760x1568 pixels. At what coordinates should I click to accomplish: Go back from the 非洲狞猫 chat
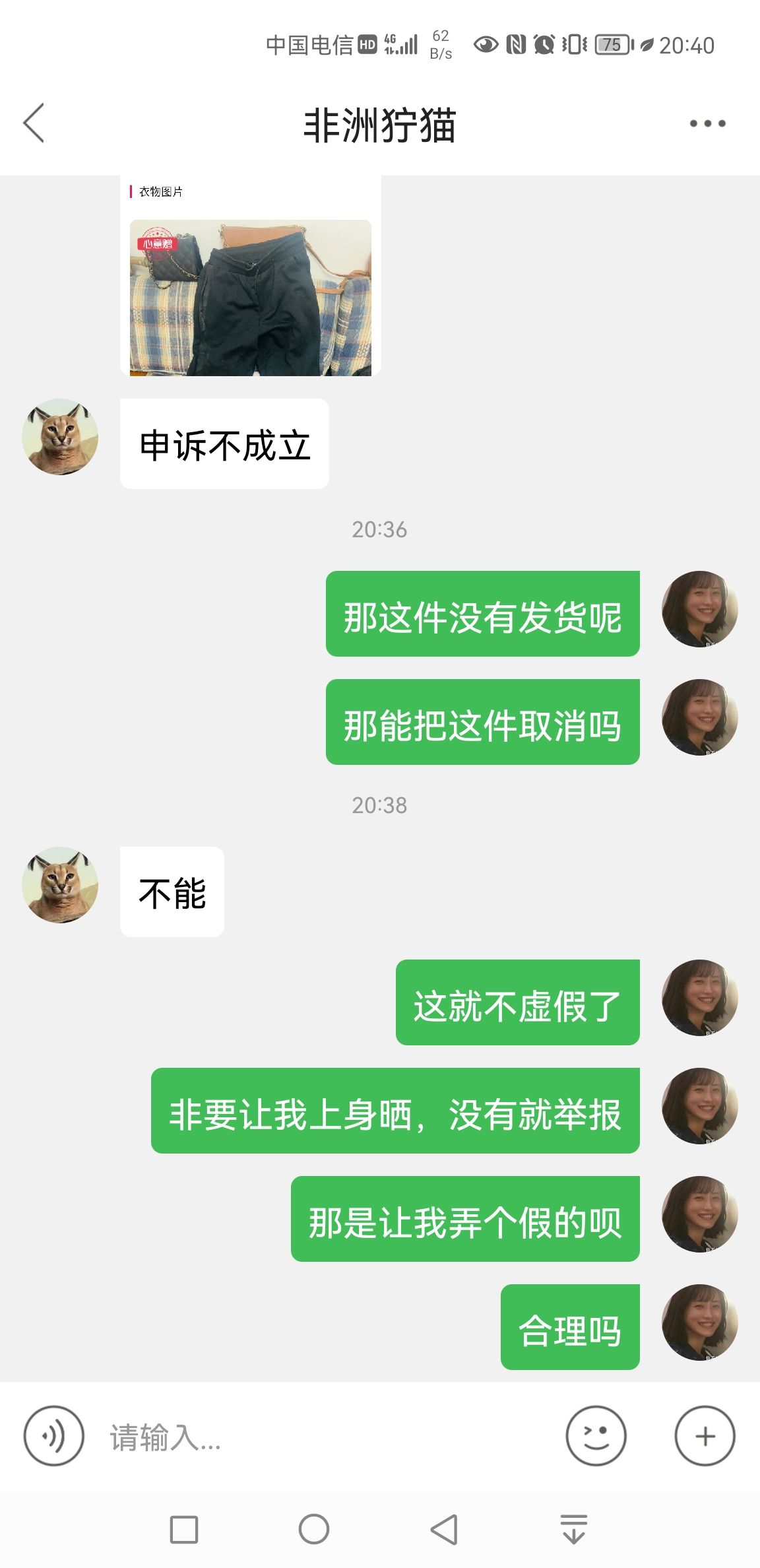point(34,123)
